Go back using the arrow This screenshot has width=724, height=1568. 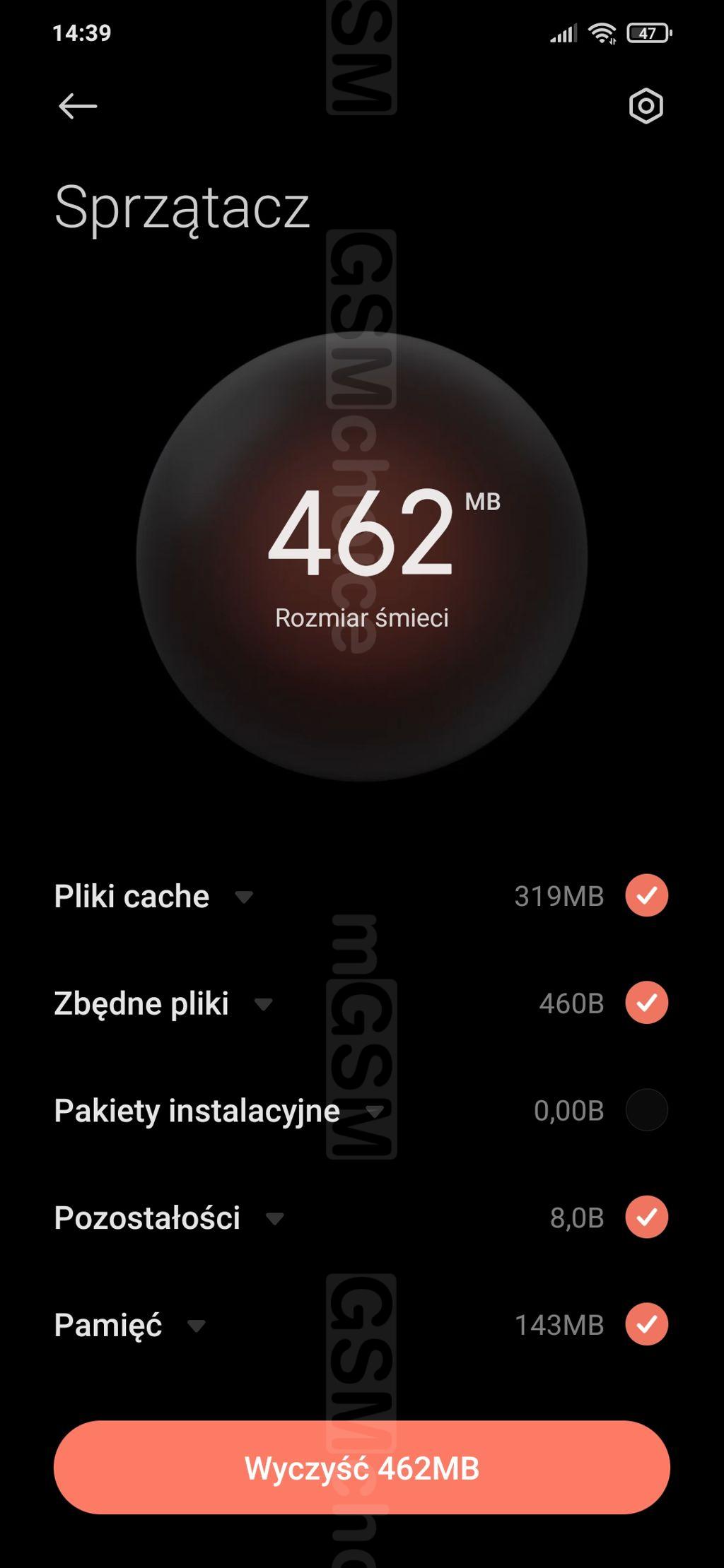coord(78,107)
